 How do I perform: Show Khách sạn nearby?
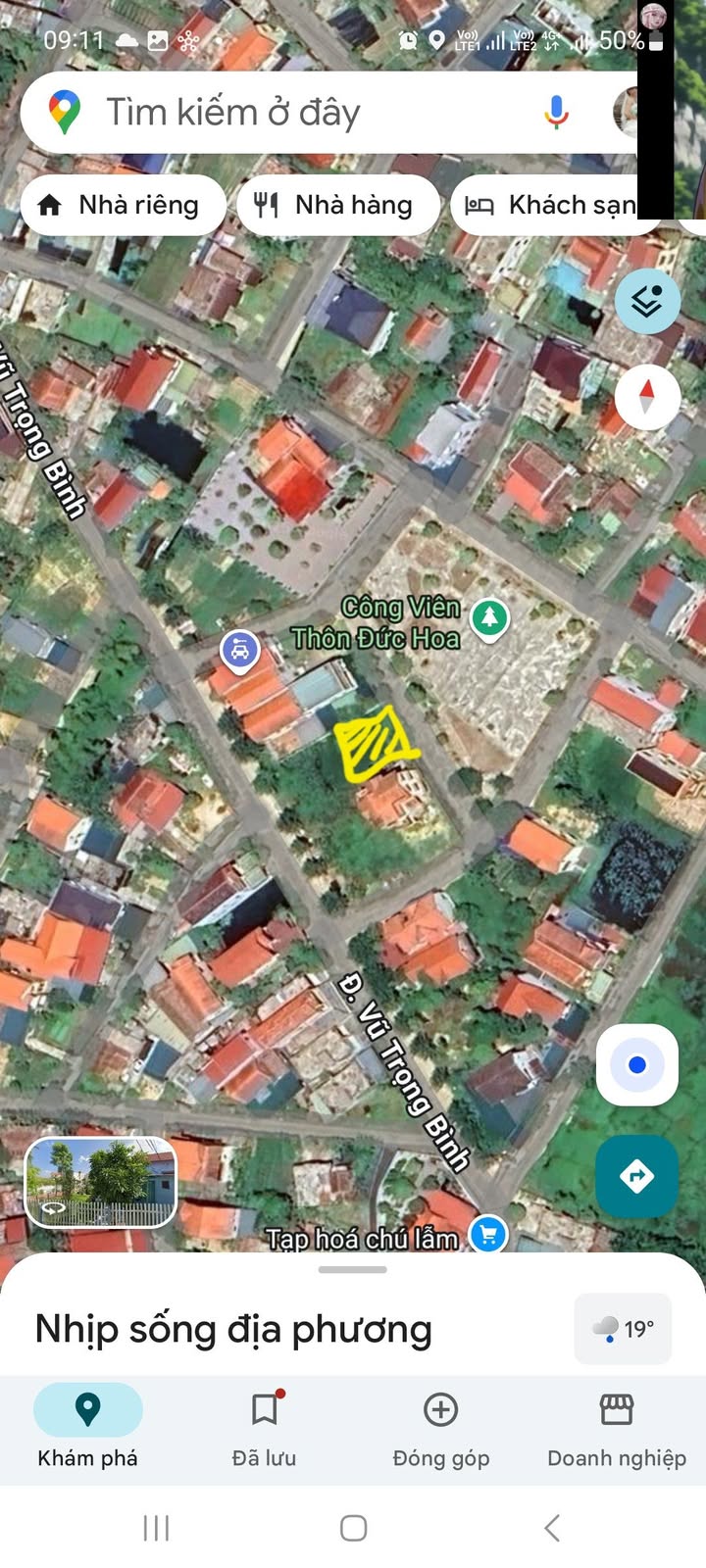549,205
